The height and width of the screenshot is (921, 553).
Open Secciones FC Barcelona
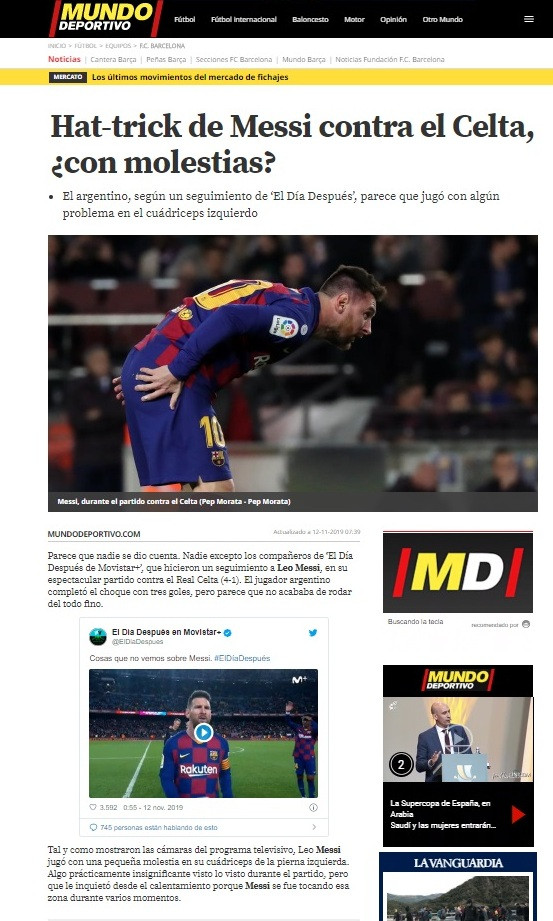[x=234, y=59]
